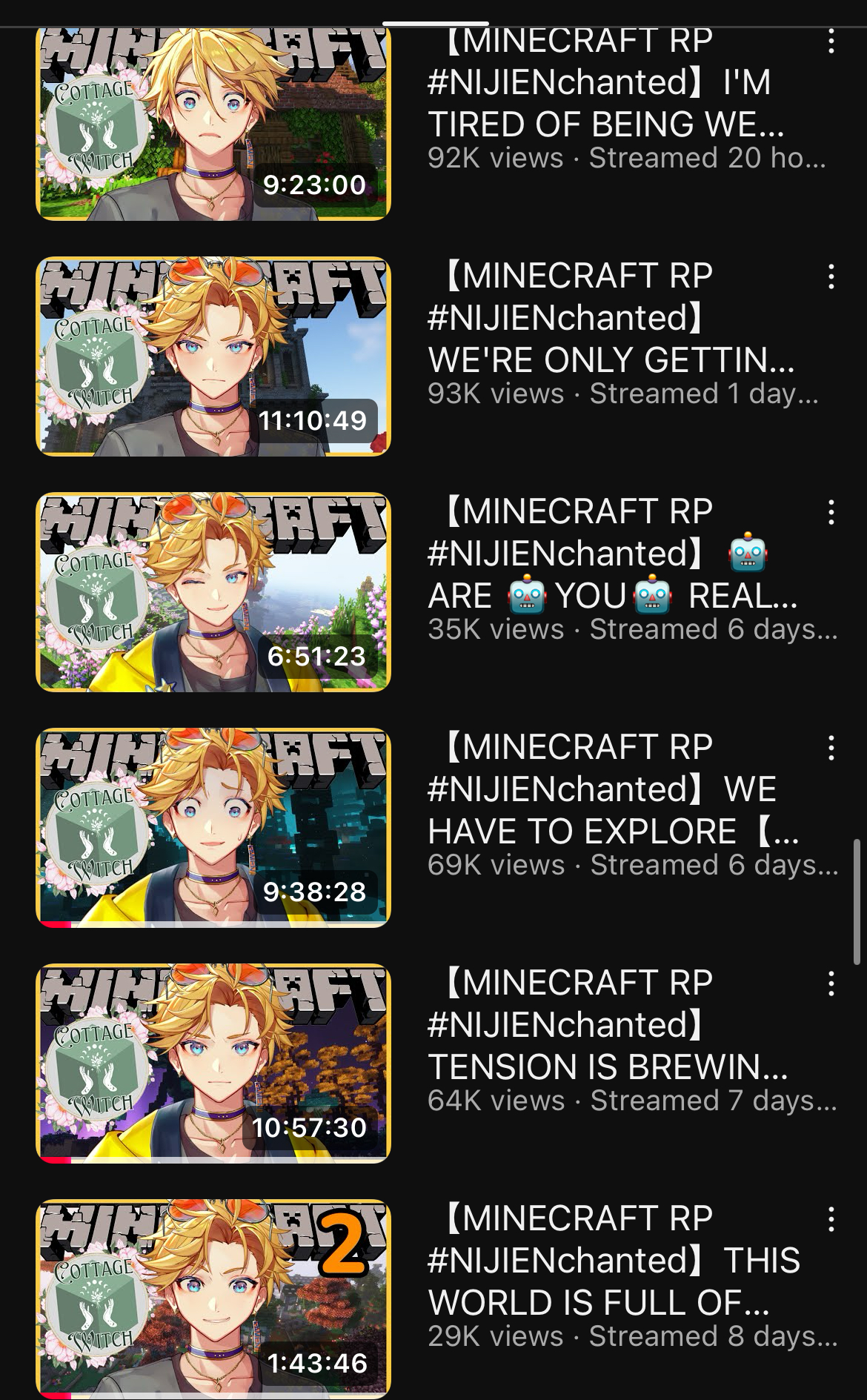
Task: Open the 9:38:28 WE HAVE TO EXPLORE video
Action: pyautogui.click(x=213, y=828)
